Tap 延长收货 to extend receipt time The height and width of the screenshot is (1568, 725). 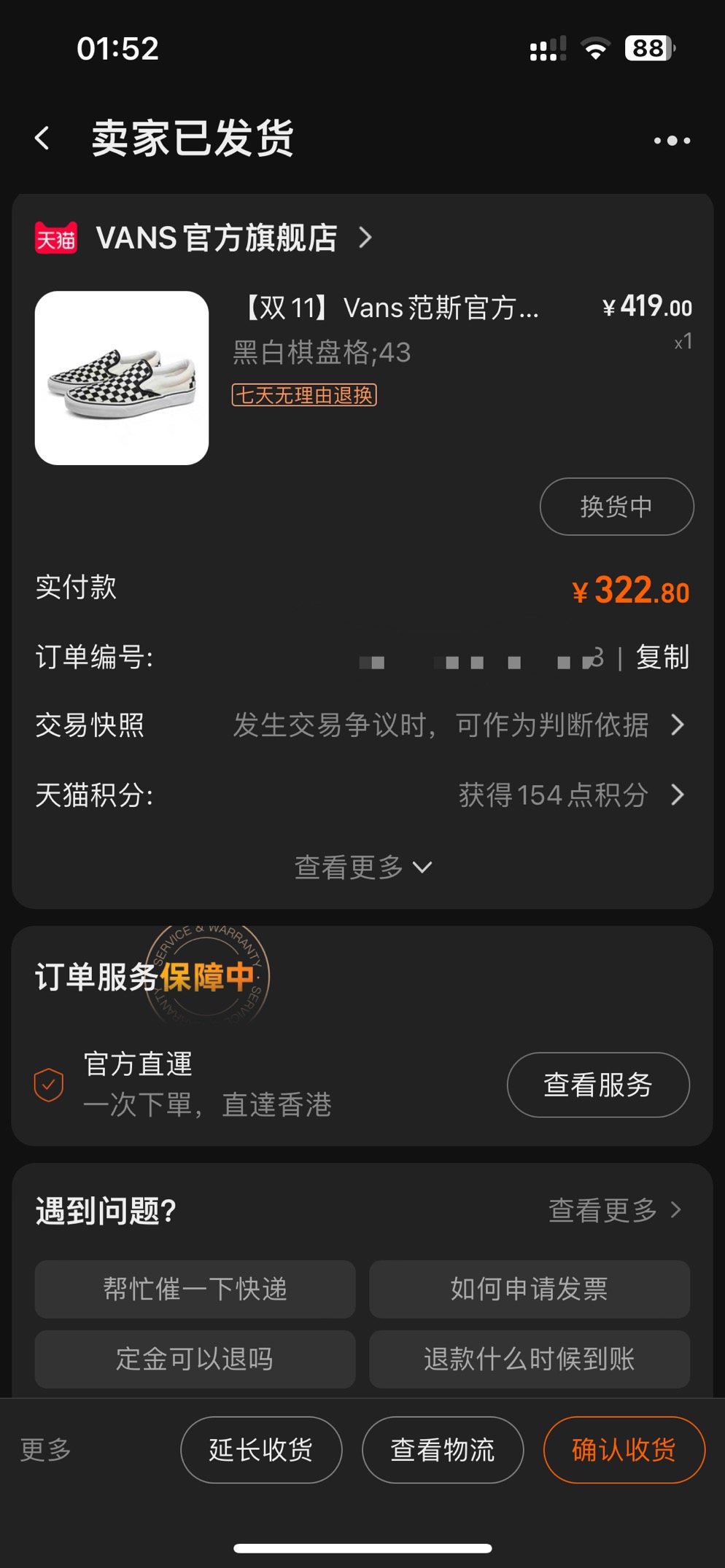pos(261,1450)
